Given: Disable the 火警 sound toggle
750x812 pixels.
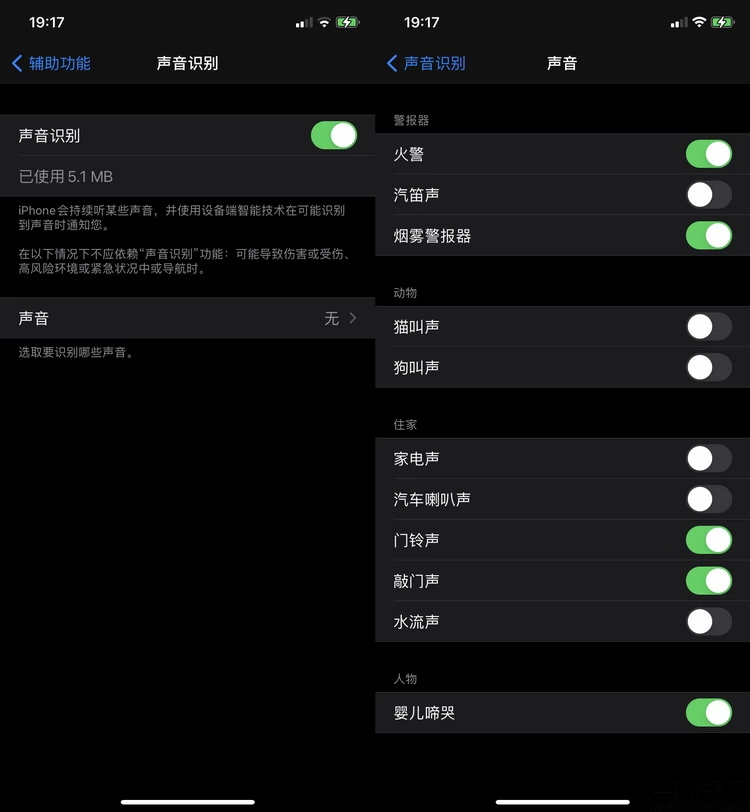Looking at the screenshot, I should pyautogui.click(x=708, y=154).
